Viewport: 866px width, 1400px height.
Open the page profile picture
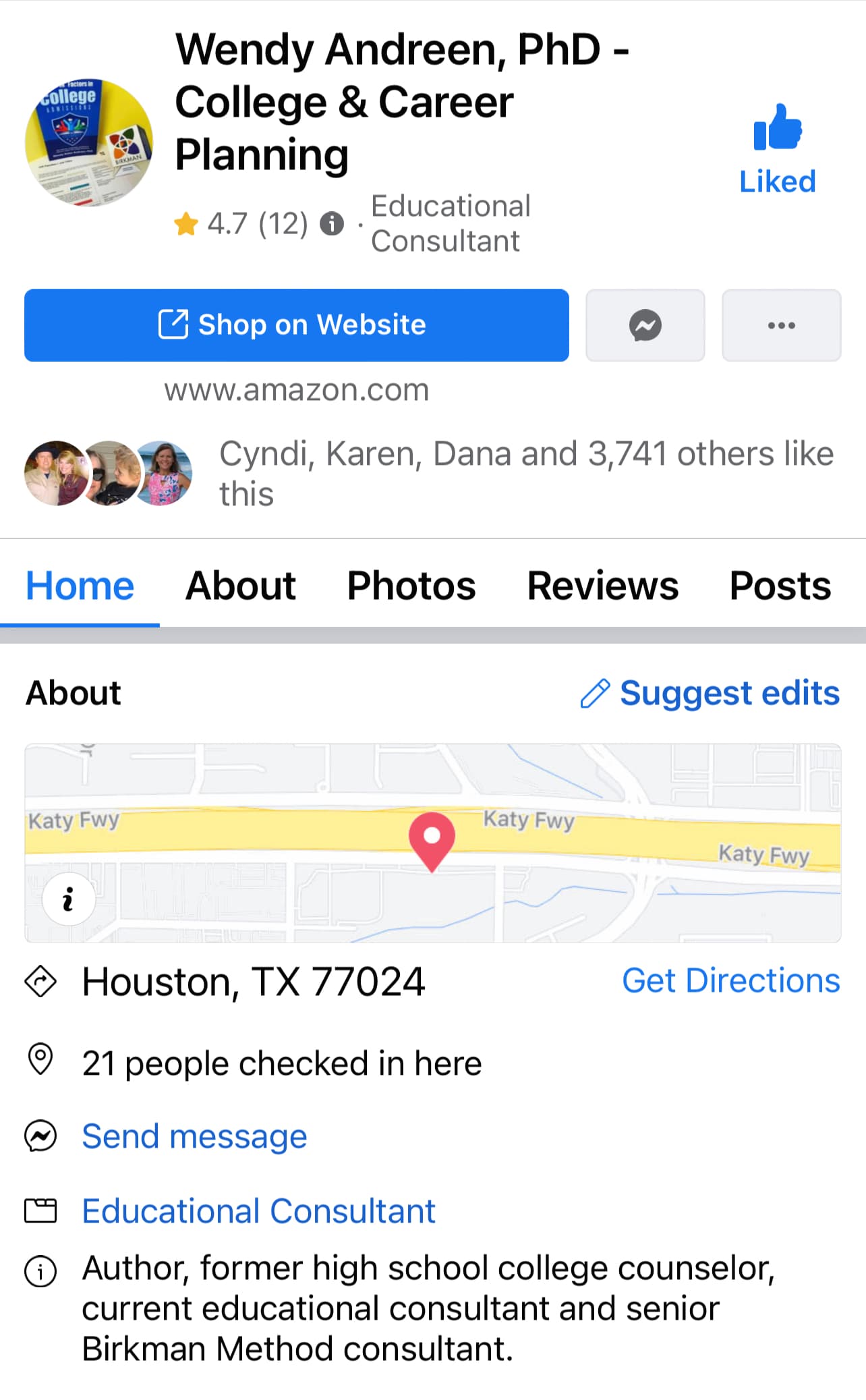[x=88, y=142]
